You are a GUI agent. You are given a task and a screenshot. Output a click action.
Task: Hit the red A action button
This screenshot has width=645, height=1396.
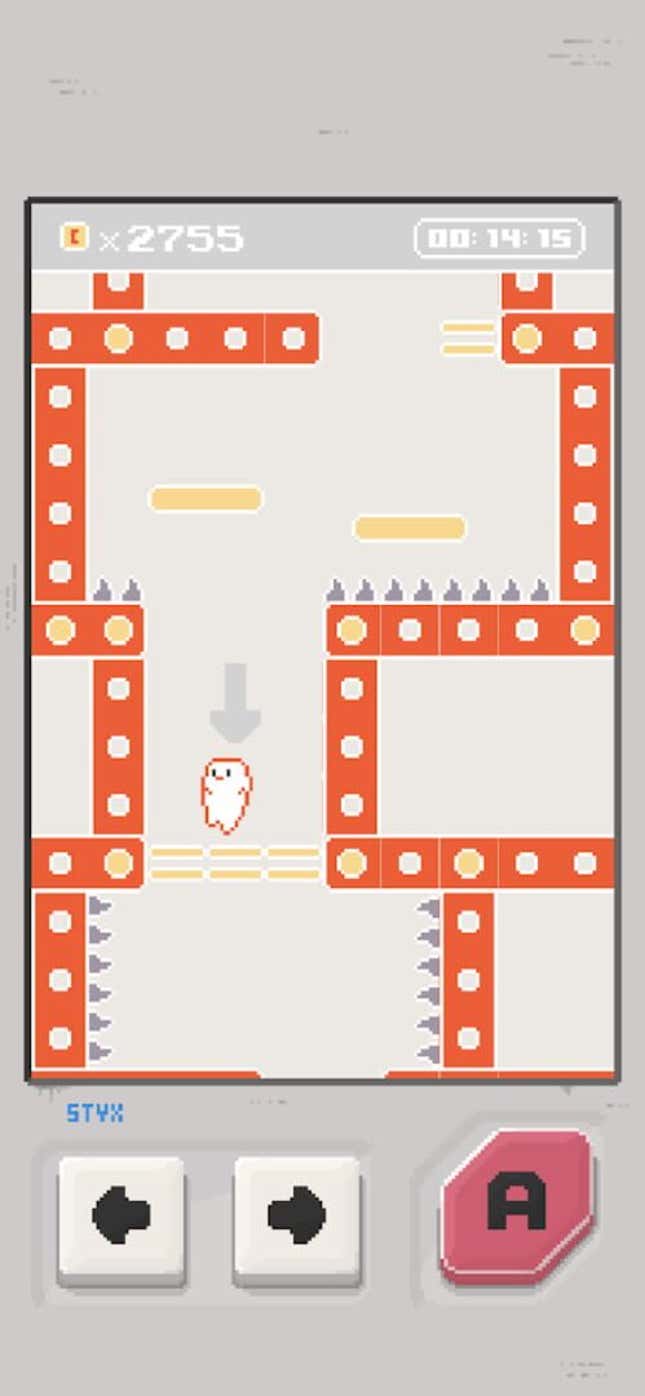(517, 1203)
